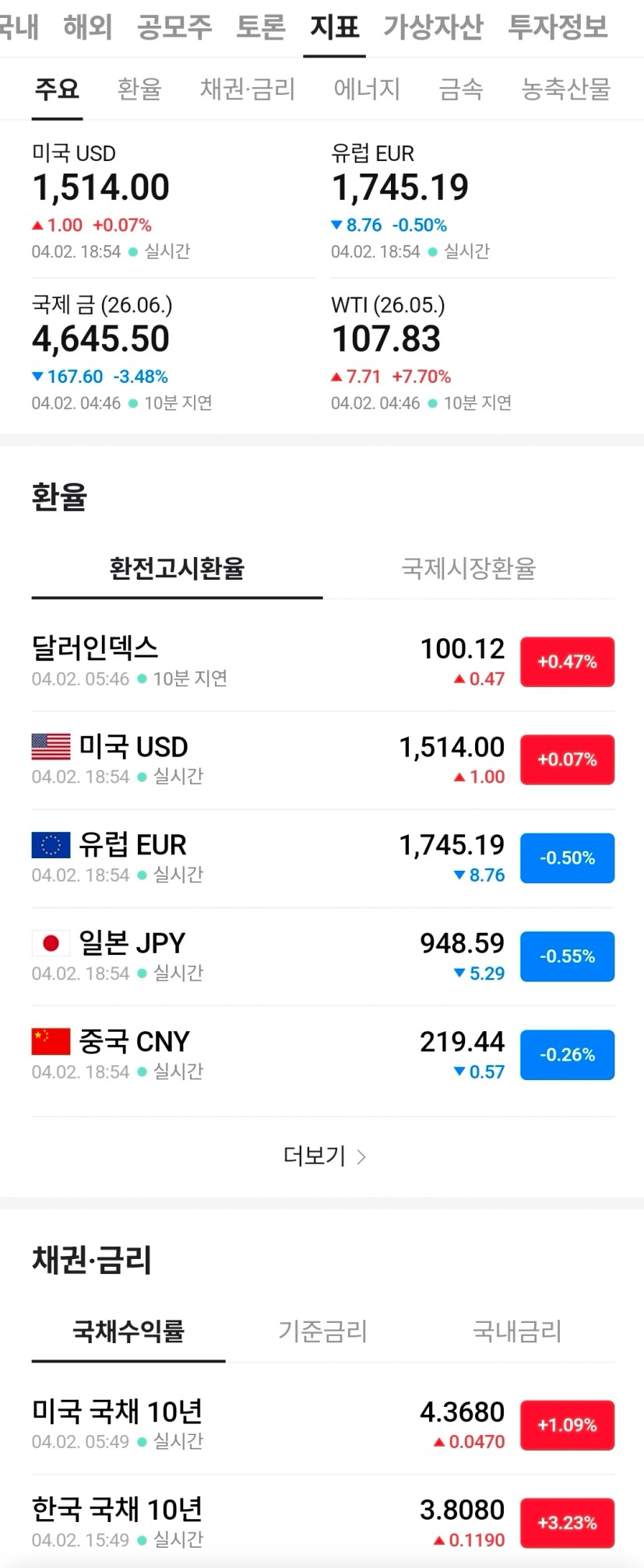644x1568 pixels.
Task: Select the 가상자산 tab
Action: pyautogui.click(x=433, y=27)
